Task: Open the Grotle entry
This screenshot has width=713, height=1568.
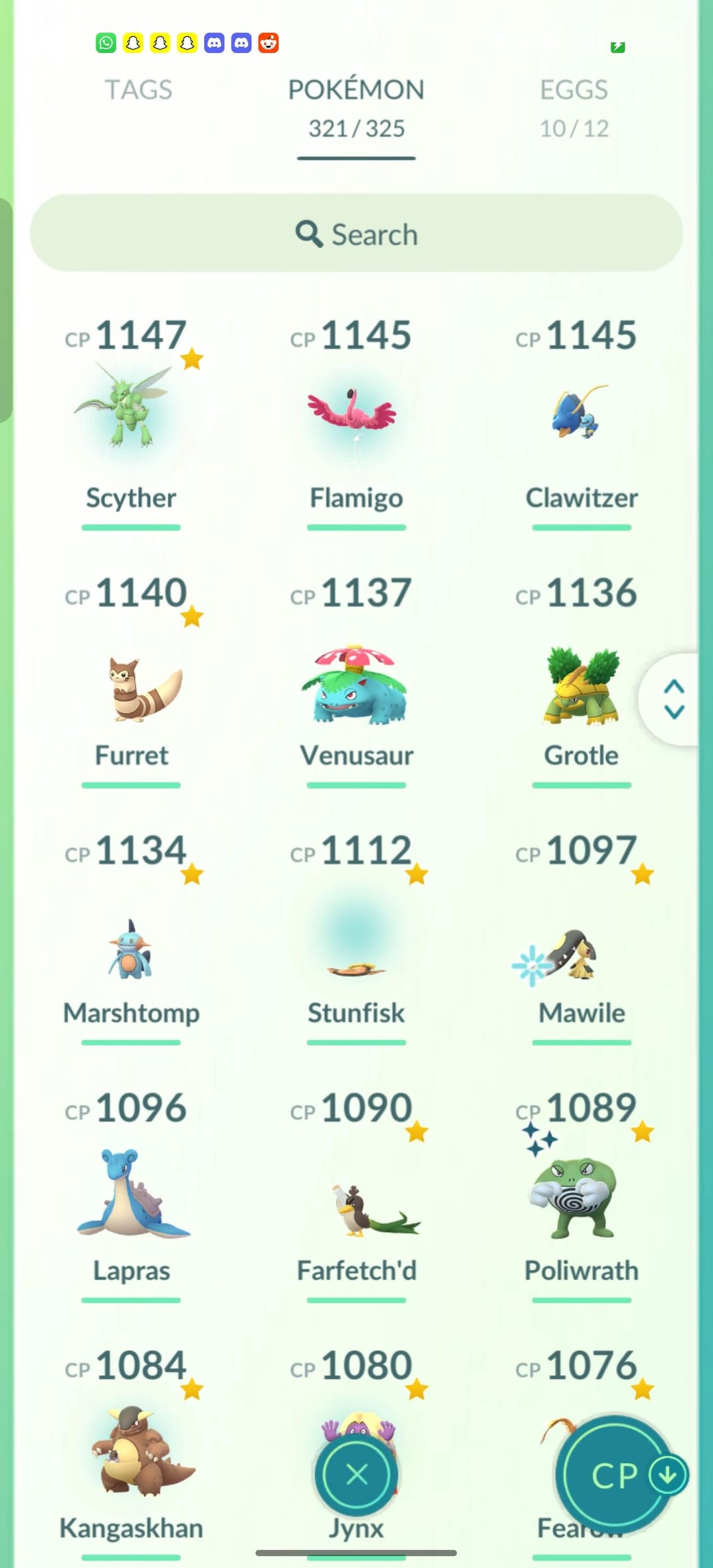Action: click(x=581, y=687)
